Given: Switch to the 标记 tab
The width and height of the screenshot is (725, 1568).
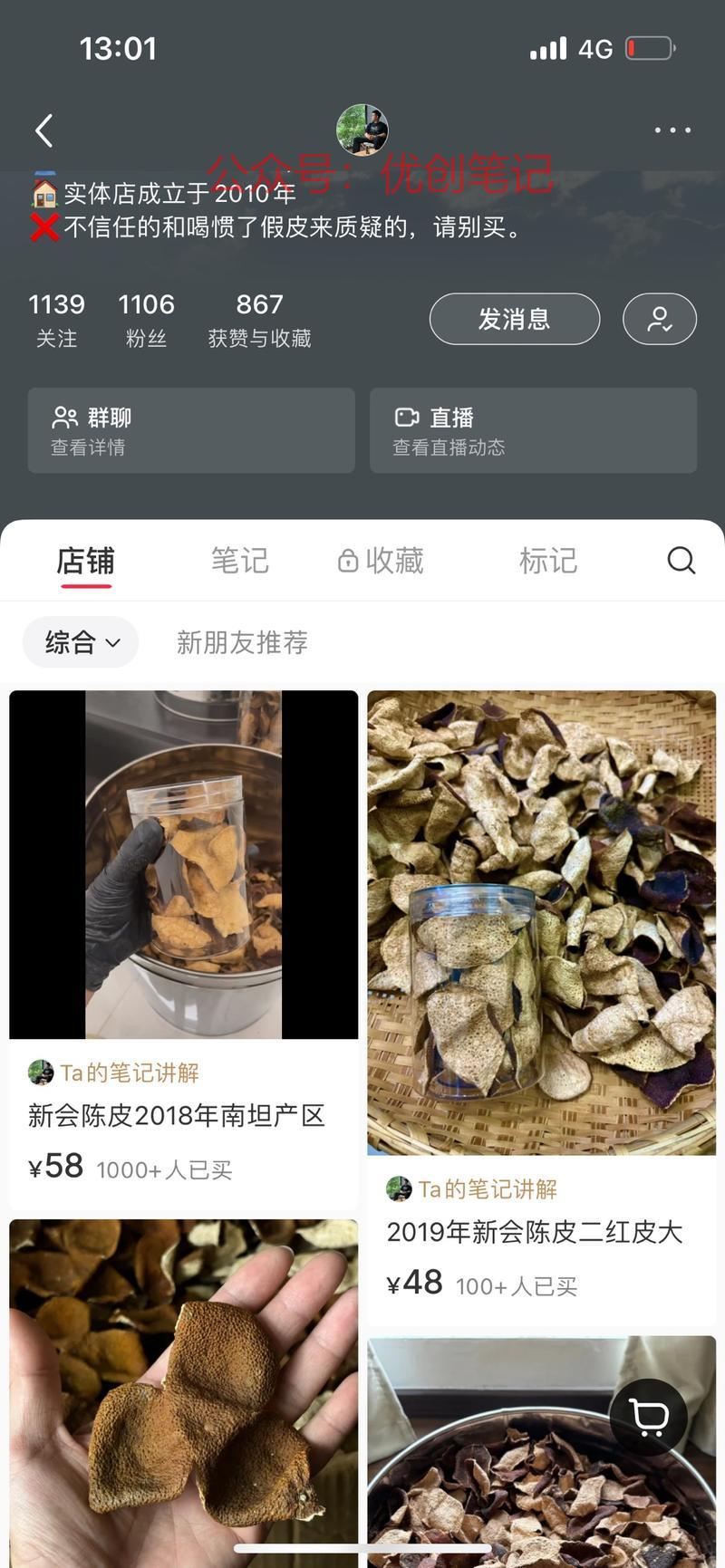Looking at the screenshot, I should [x=547, y=561].
